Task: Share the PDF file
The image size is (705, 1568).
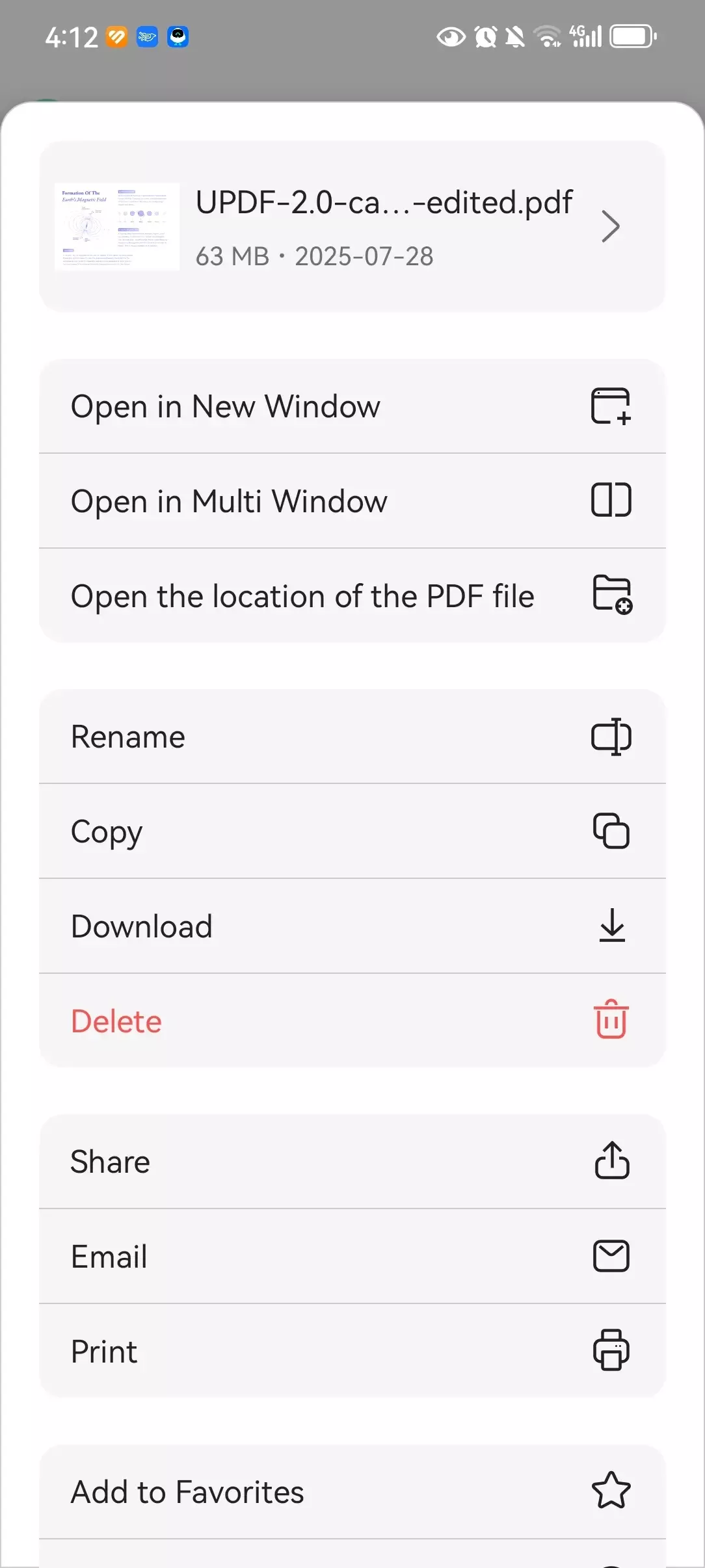Action: pyautogui.click(x=351, y=1162)
